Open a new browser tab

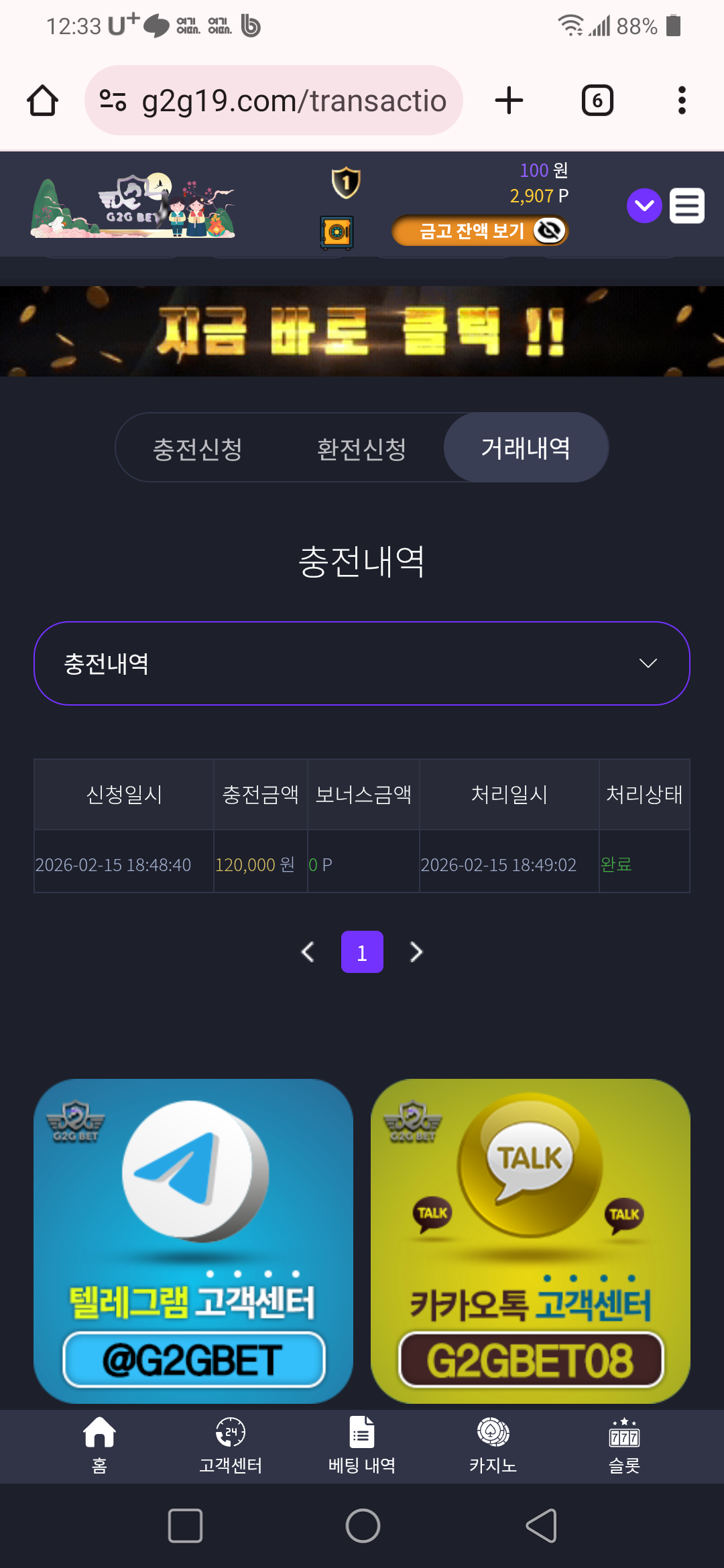click(x=509, y=101)
